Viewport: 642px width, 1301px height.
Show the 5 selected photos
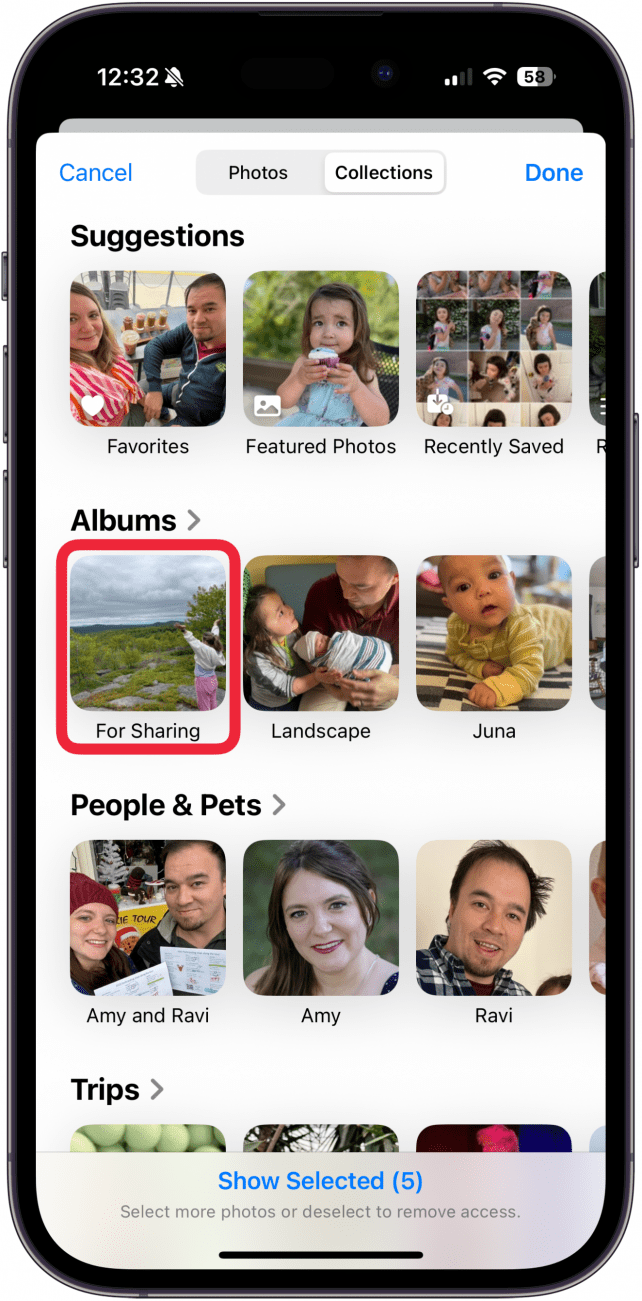click(320, 1181)
